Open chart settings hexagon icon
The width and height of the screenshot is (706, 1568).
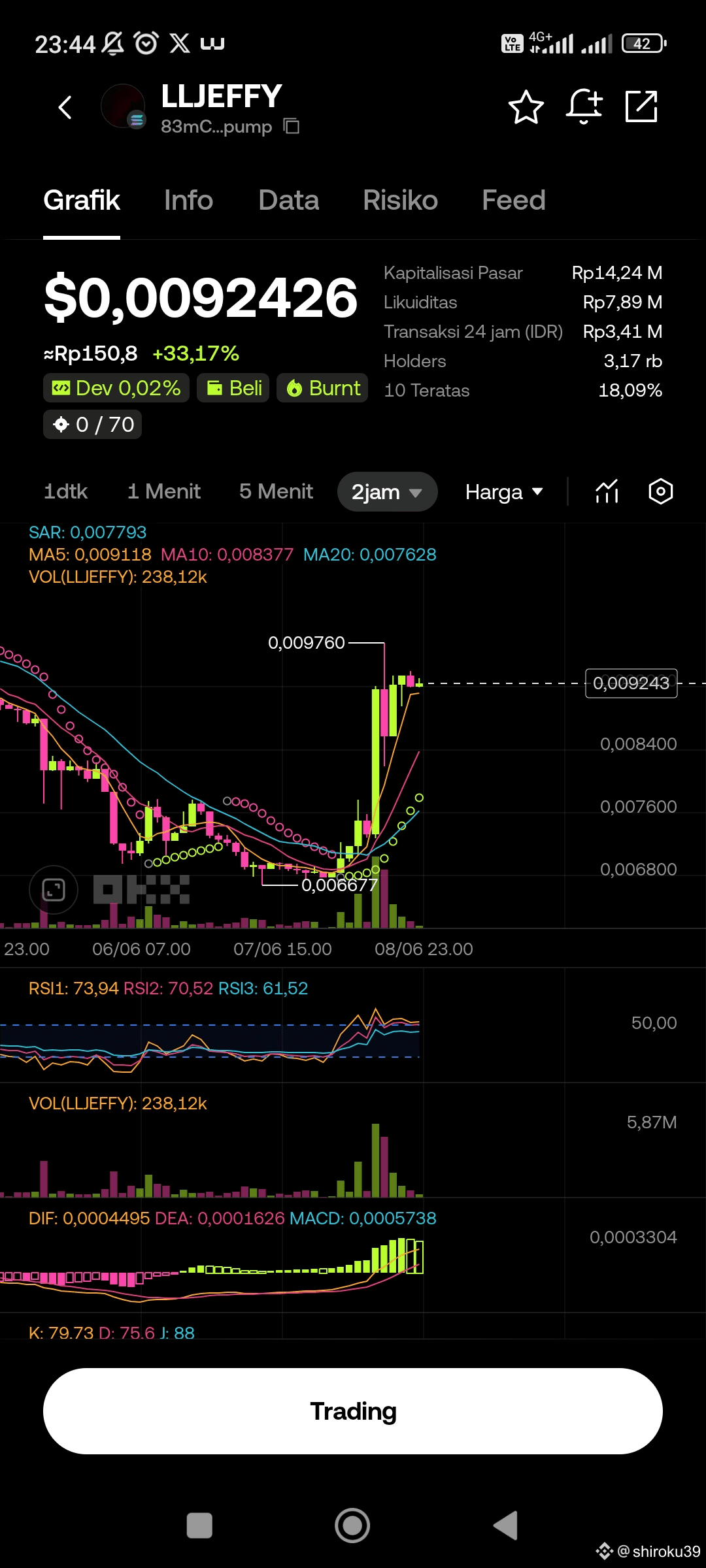pos(660,491)
